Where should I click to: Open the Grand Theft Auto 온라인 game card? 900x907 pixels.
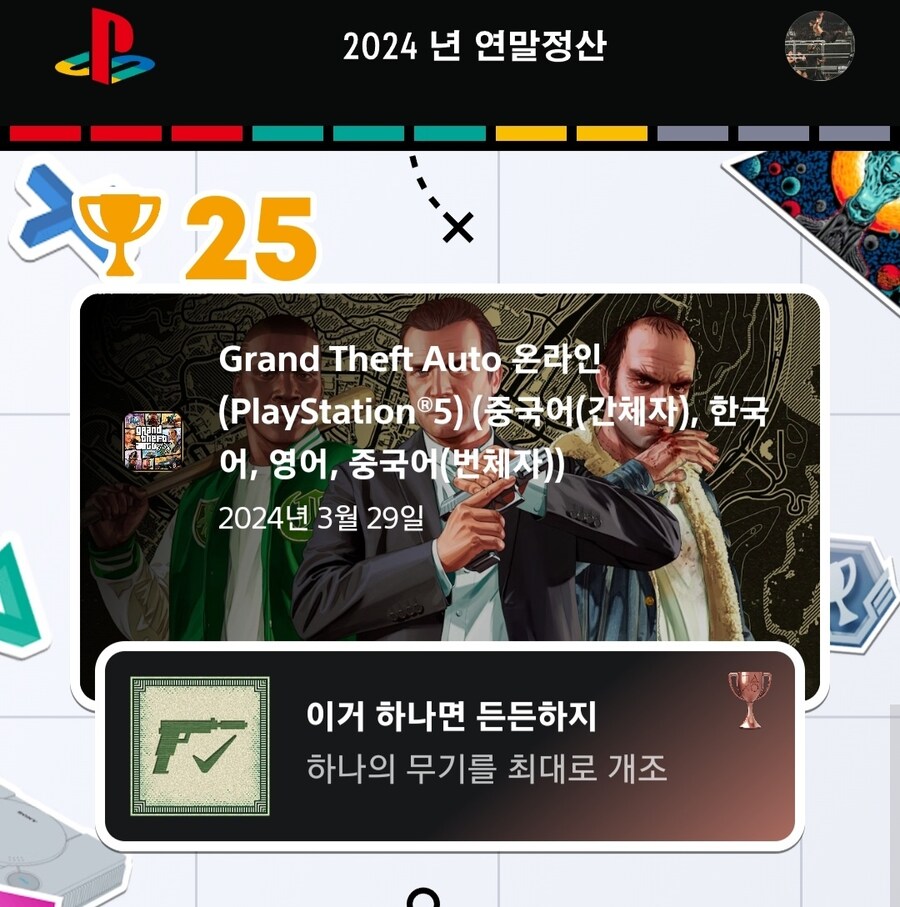click(450, 440)
